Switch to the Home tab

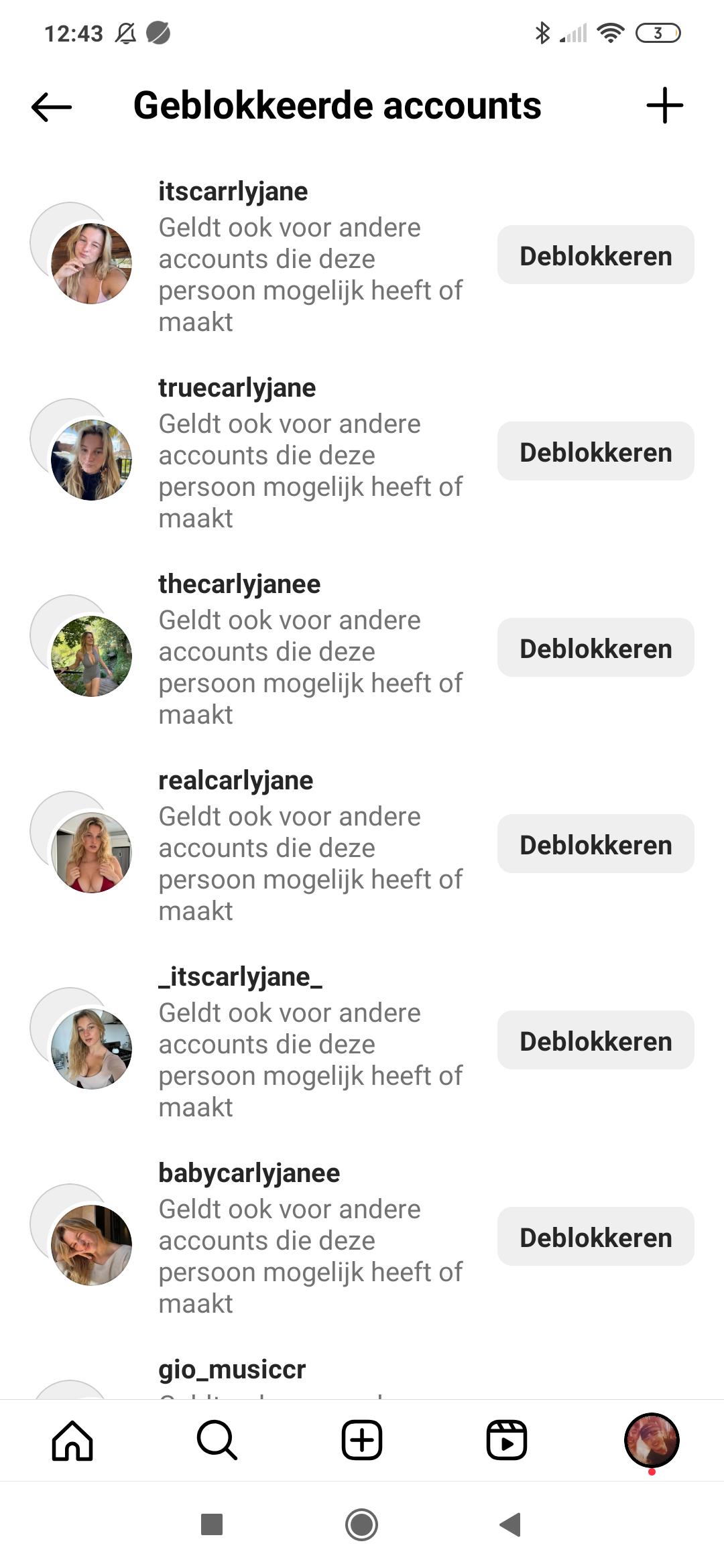pos(72,1439)
